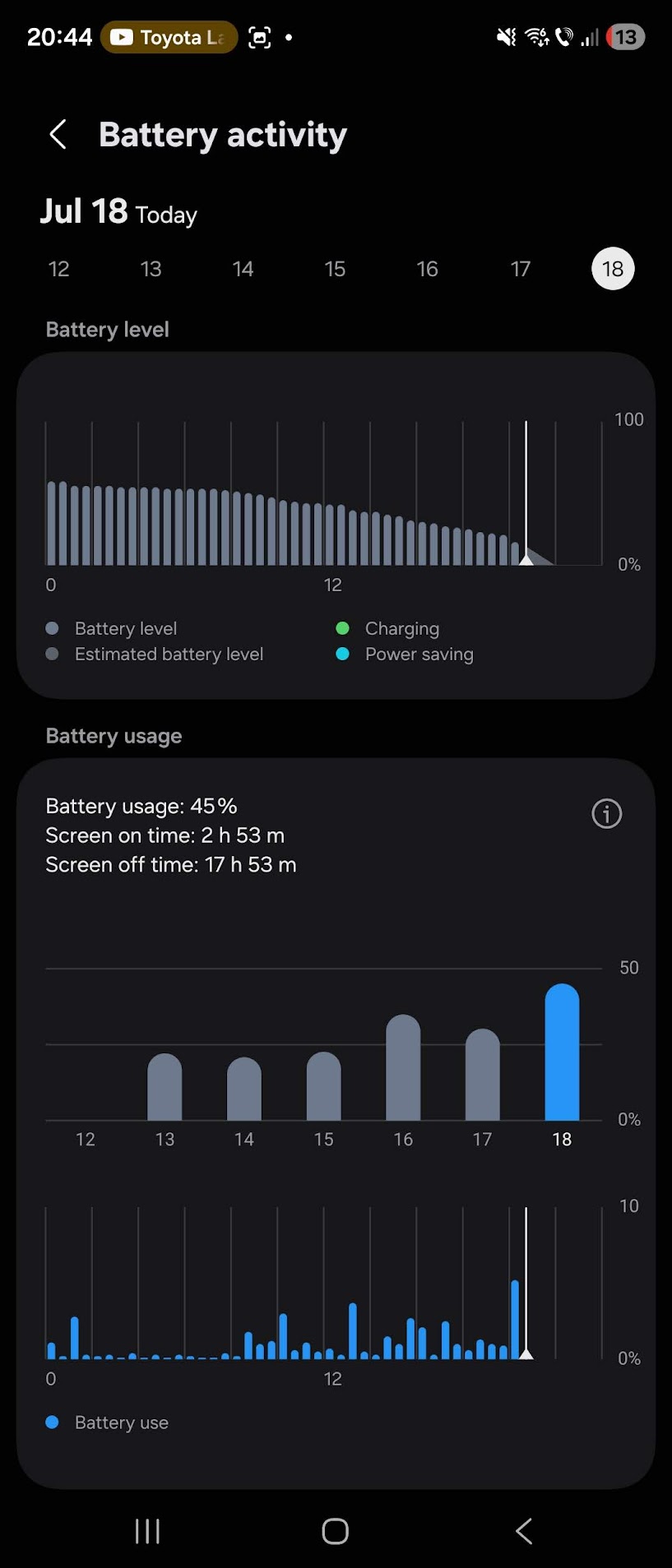
Task: Tap the usage bar for day 17
Action: click(x=483, y=1075)
